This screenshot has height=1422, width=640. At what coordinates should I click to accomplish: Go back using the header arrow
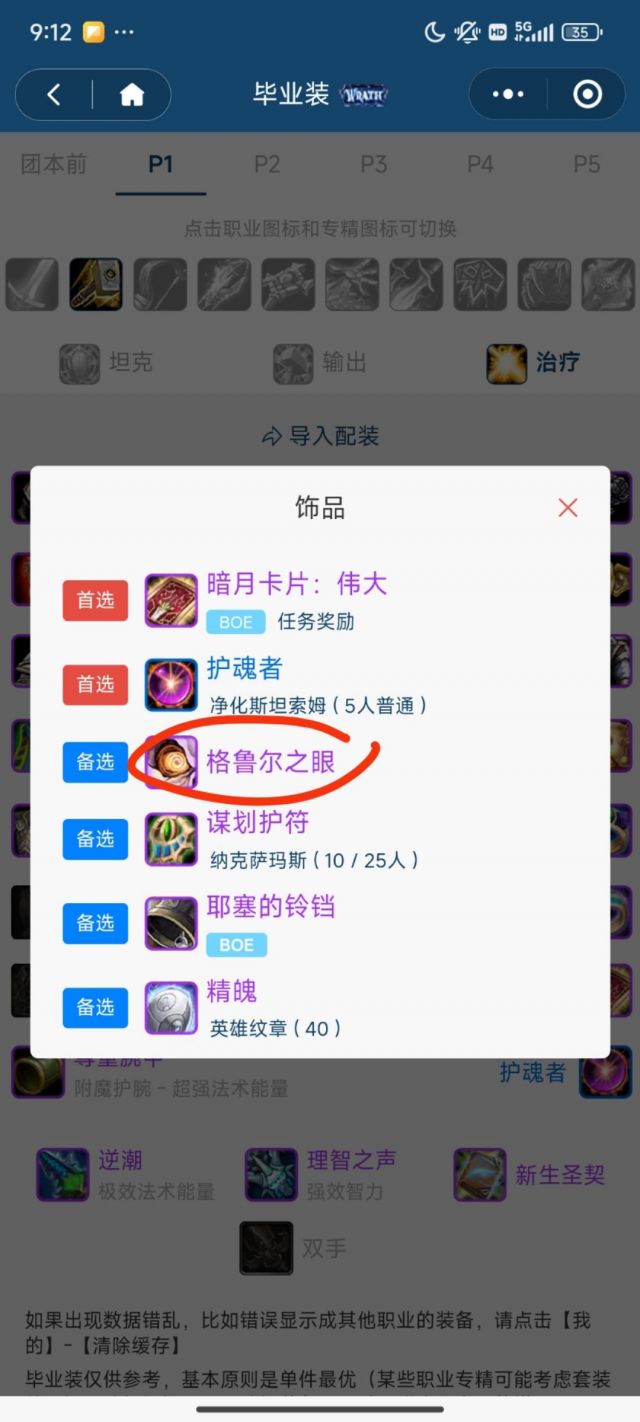pyautogui.click(x=54, y=95)
